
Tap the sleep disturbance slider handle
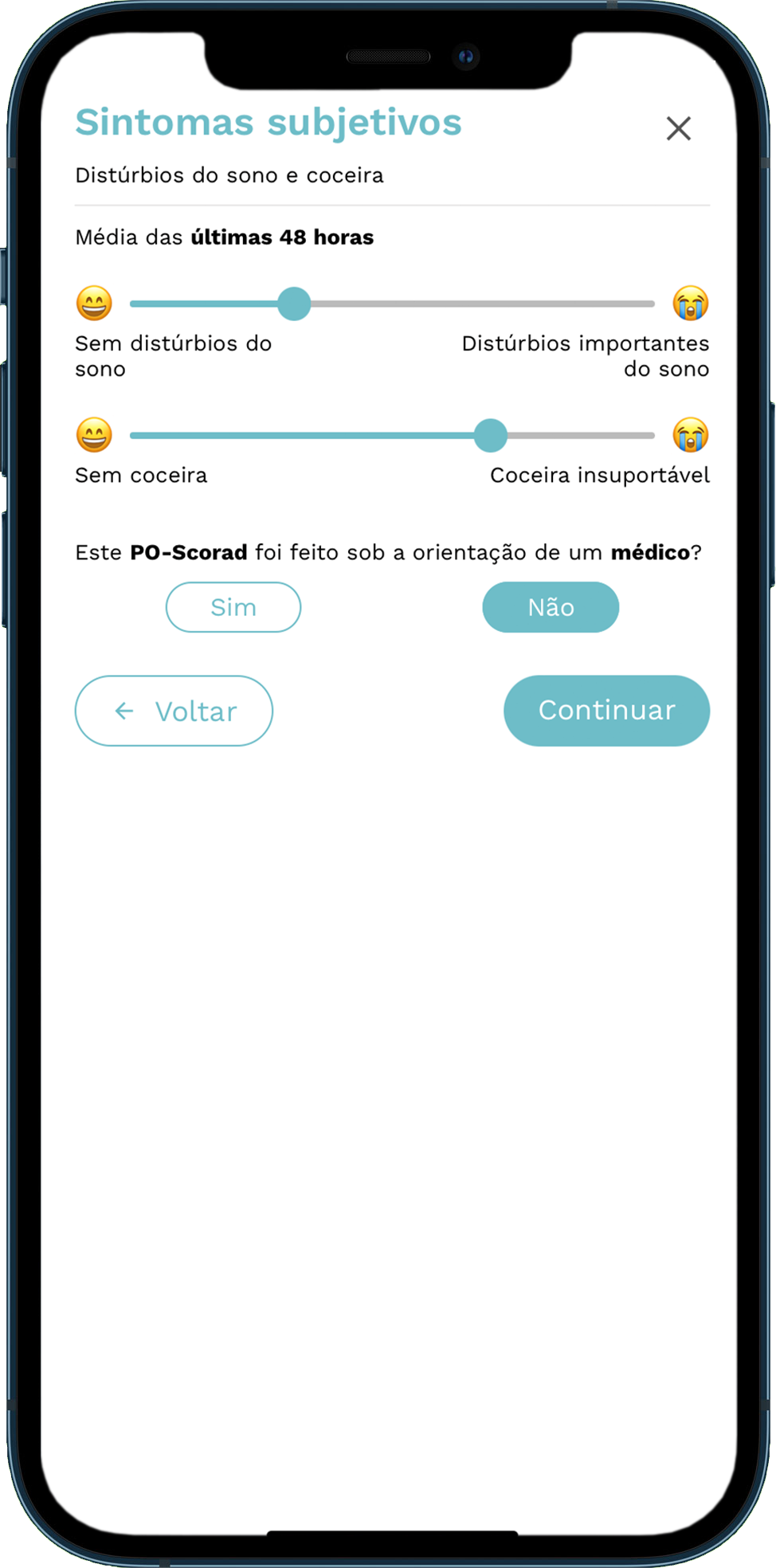point(294,304)
